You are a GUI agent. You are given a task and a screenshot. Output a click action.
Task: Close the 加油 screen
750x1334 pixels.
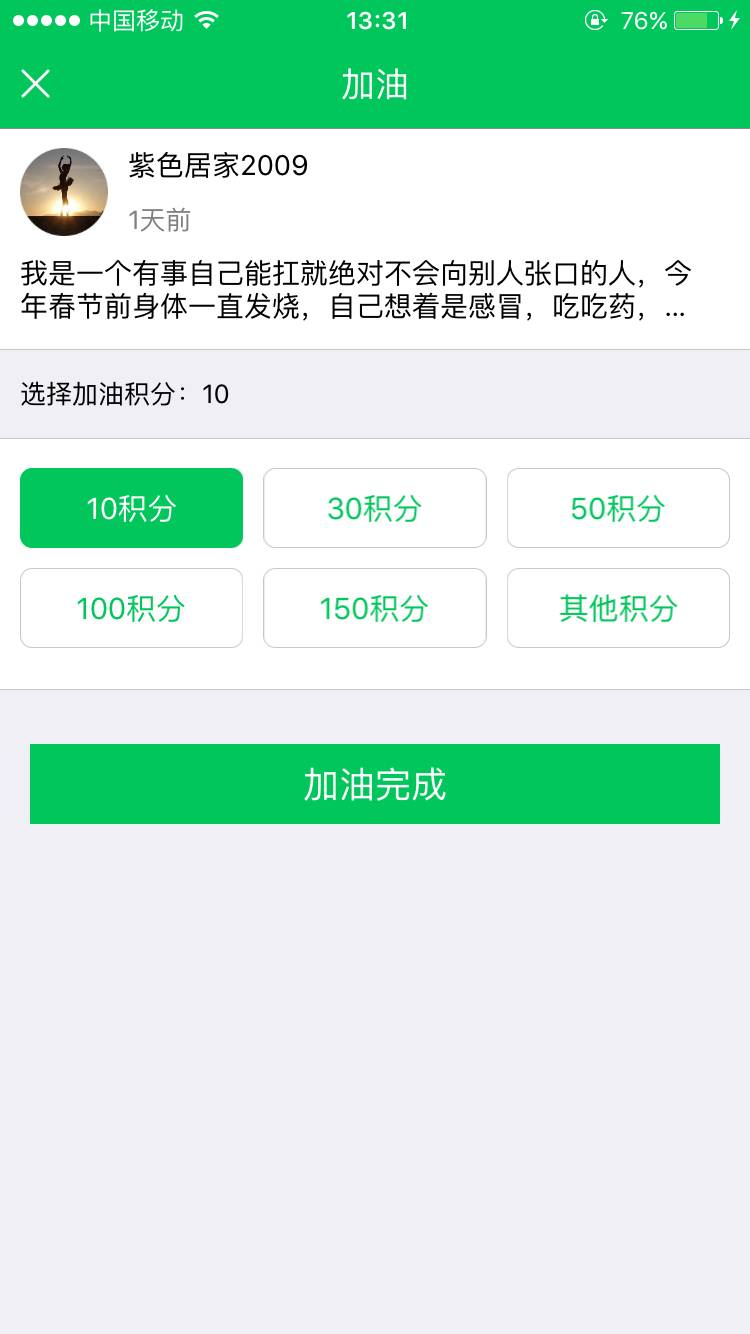36,84
